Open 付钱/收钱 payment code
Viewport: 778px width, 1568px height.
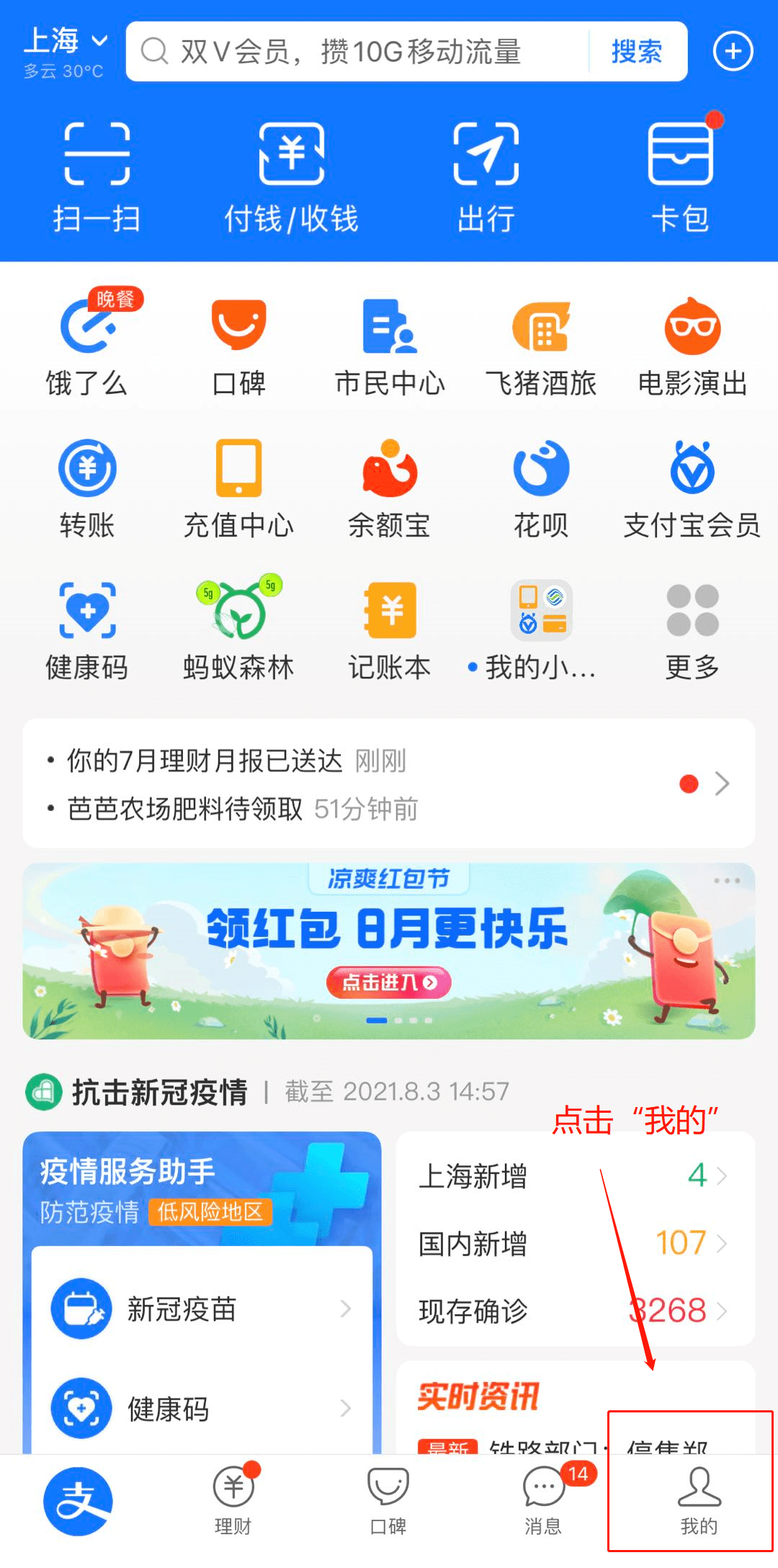pos(291,176)
